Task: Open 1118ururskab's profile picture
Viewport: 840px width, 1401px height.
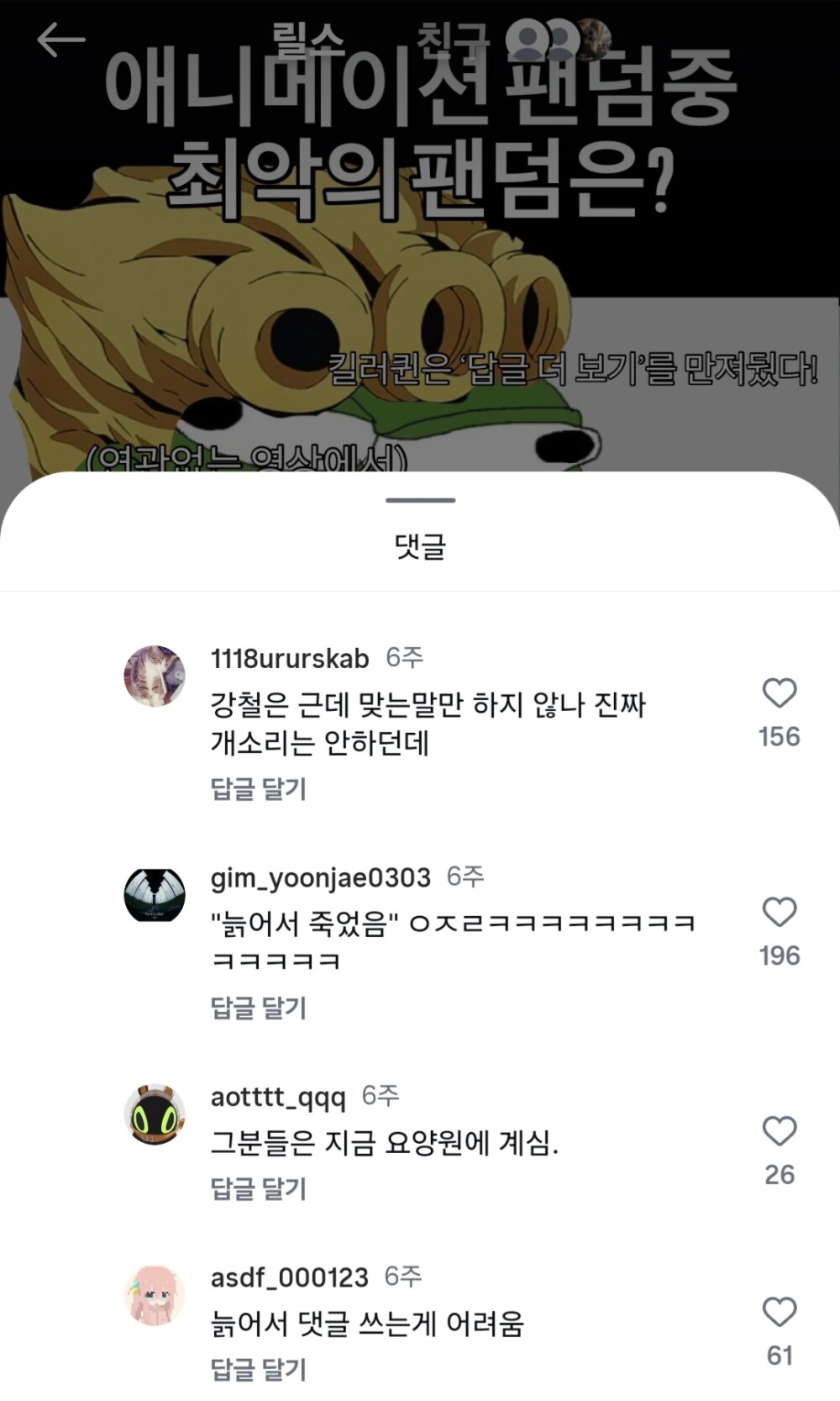Action: click(x=155, y=676)
